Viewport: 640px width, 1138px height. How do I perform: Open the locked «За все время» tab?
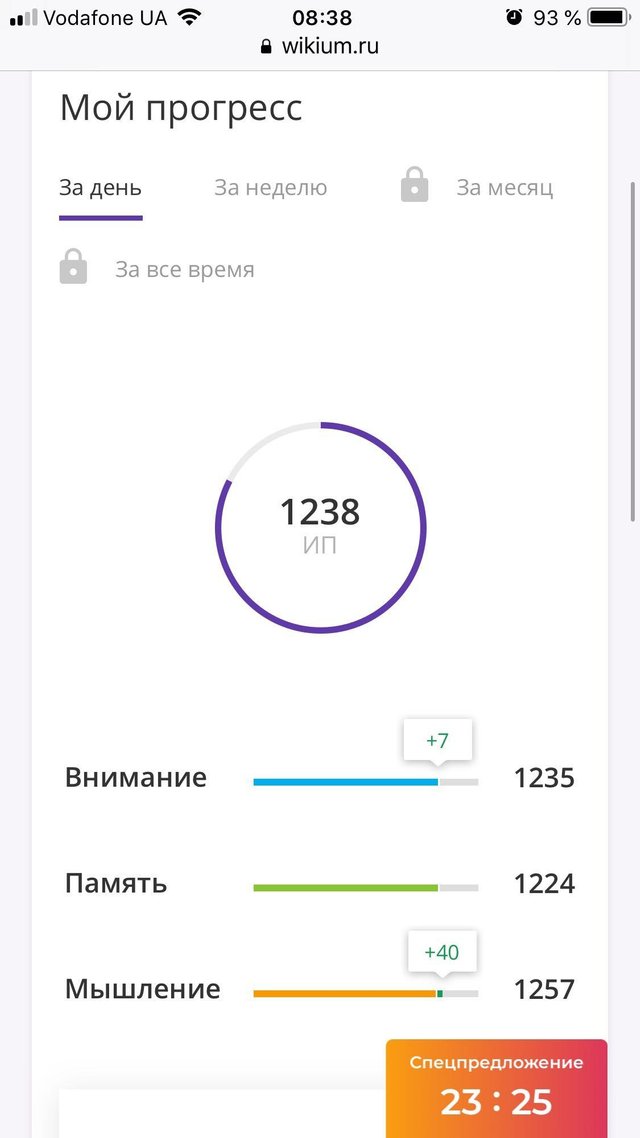157,268
